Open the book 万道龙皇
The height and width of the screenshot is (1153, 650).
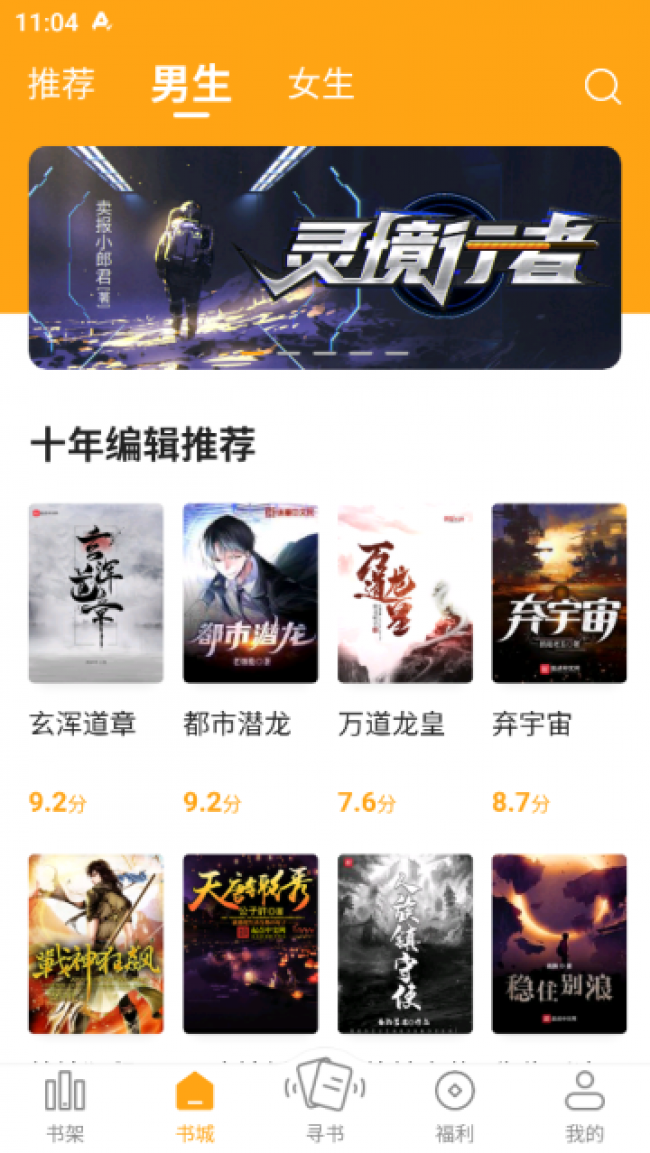(405, 593)
